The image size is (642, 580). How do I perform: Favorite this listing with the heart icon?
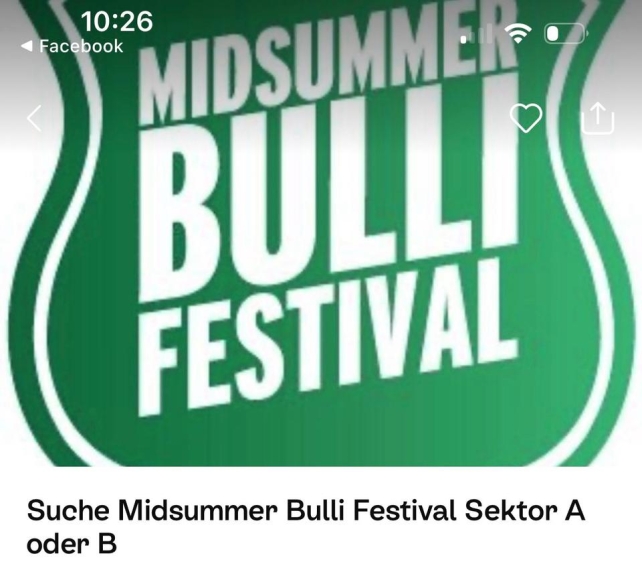coord(526,118)
